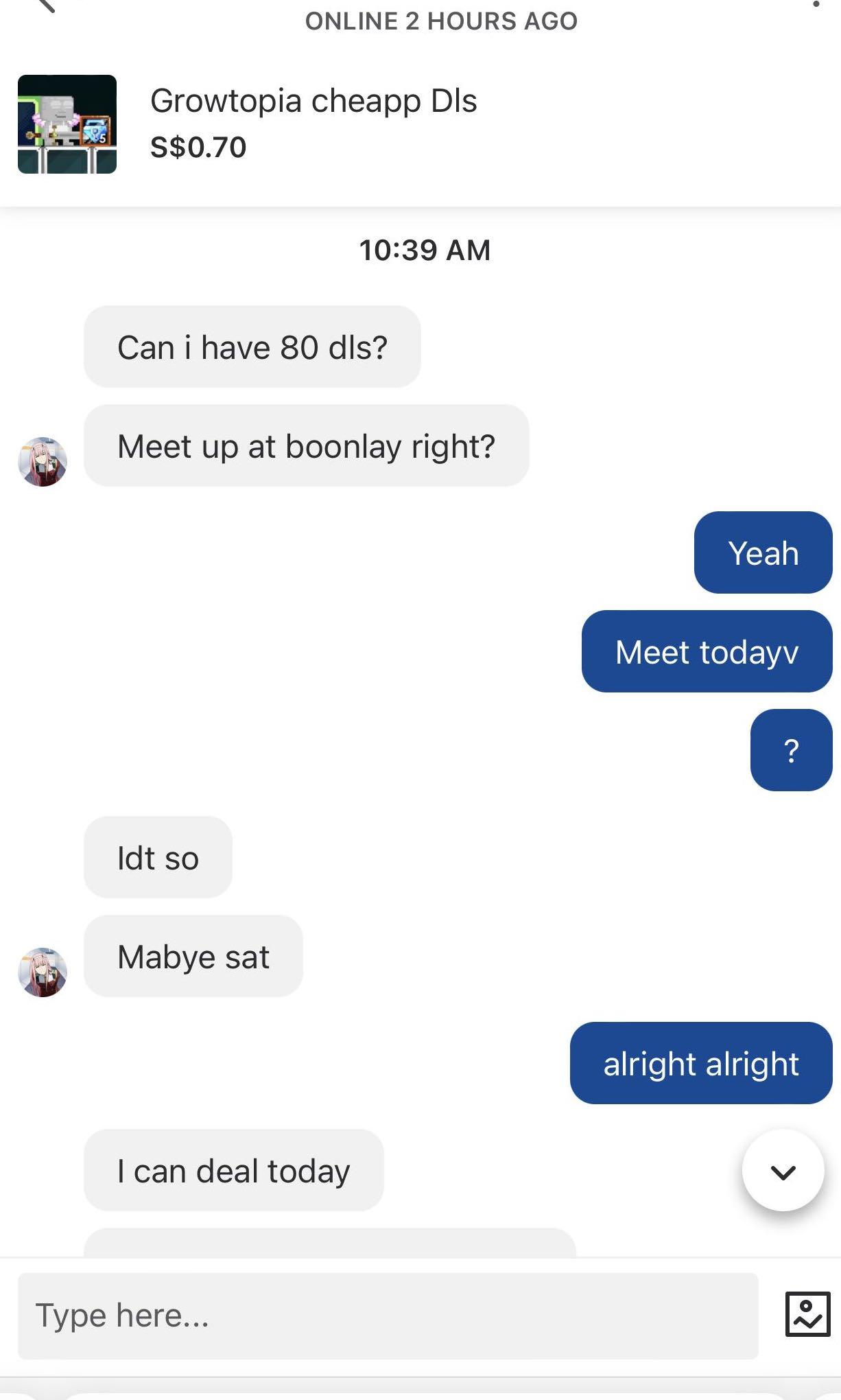Tap the Type here message field
The height and width of the screenshot is (1400, 841).
point(388,1316)
